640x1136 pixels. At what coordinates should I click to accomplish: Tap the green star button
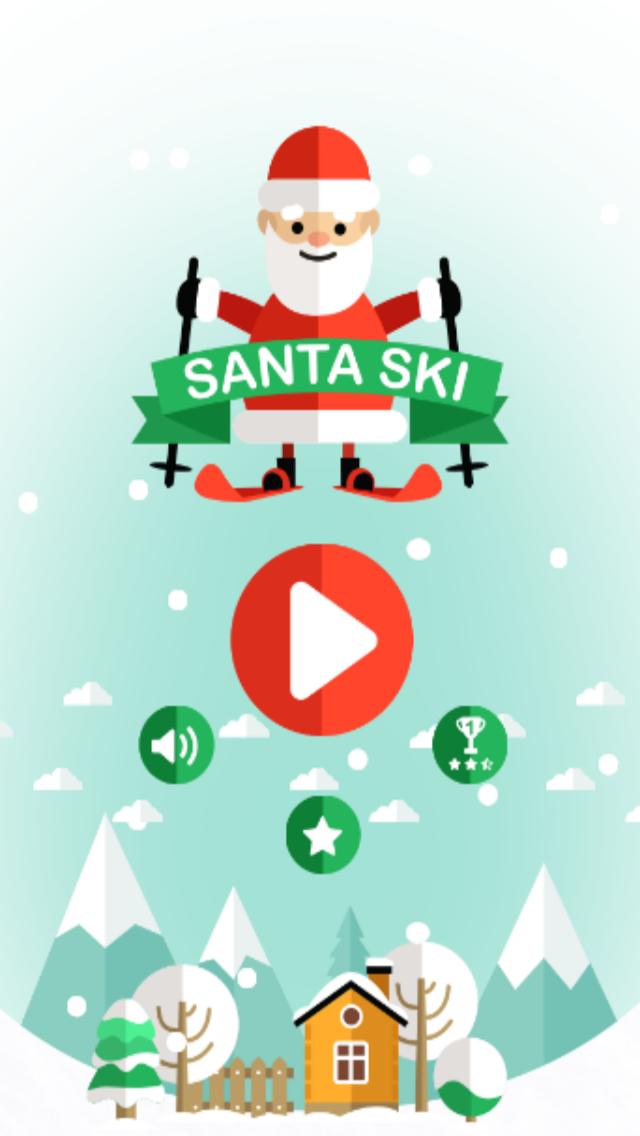pyautogui.click(x=323, y=835)
